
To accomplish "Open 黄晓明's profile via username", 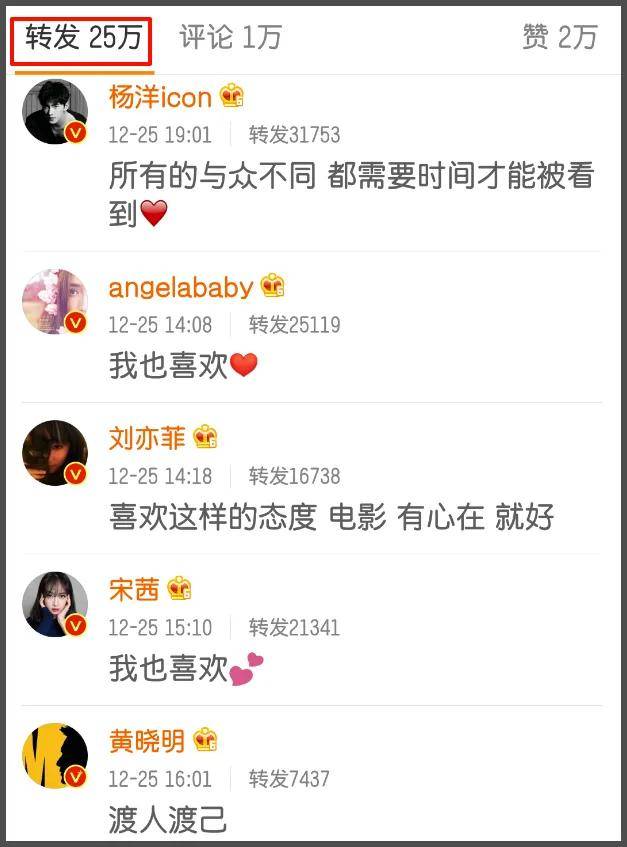I will point(147,741).
